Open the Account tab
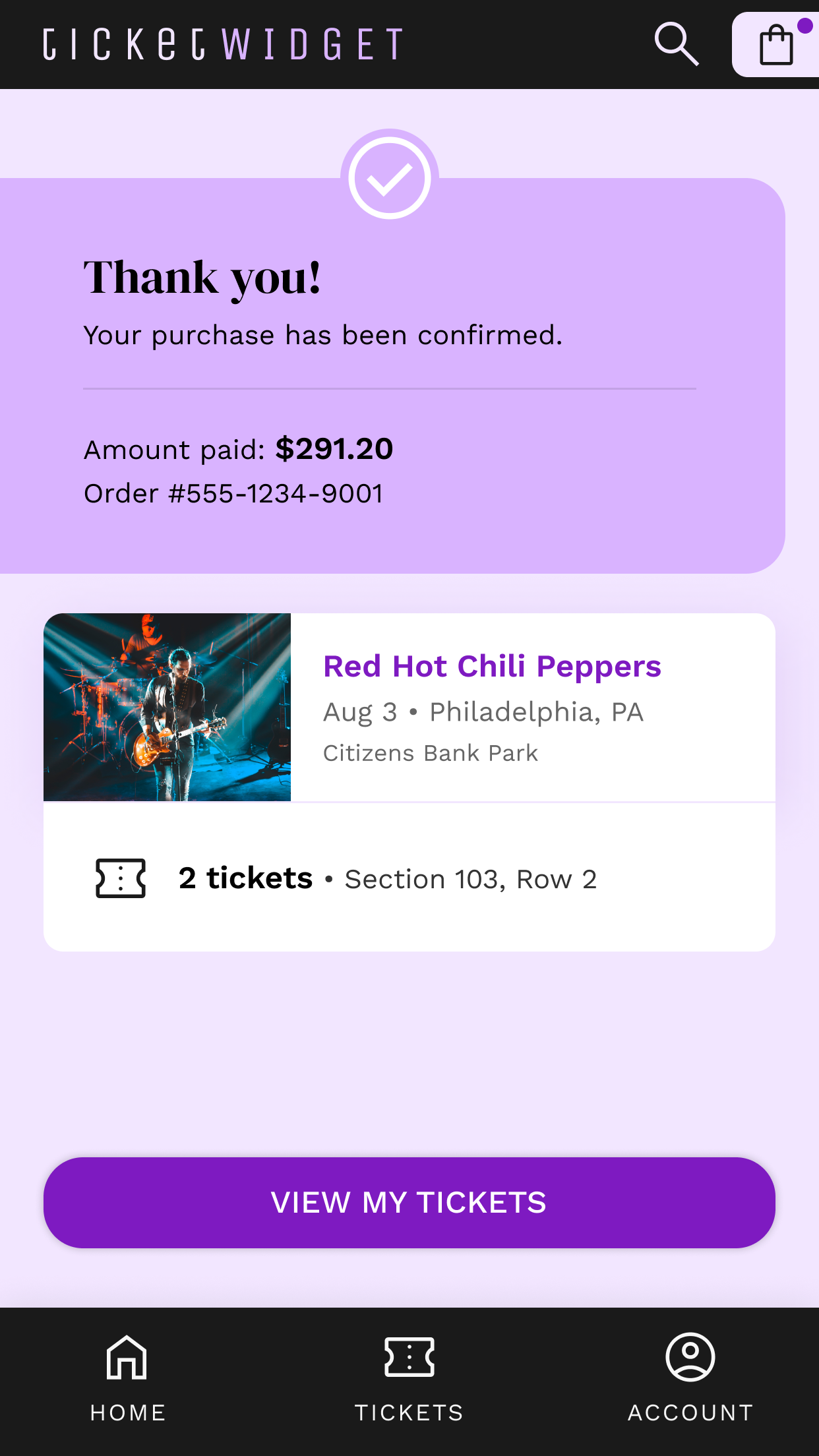The image size is (819, 1456). point(690,1379)
